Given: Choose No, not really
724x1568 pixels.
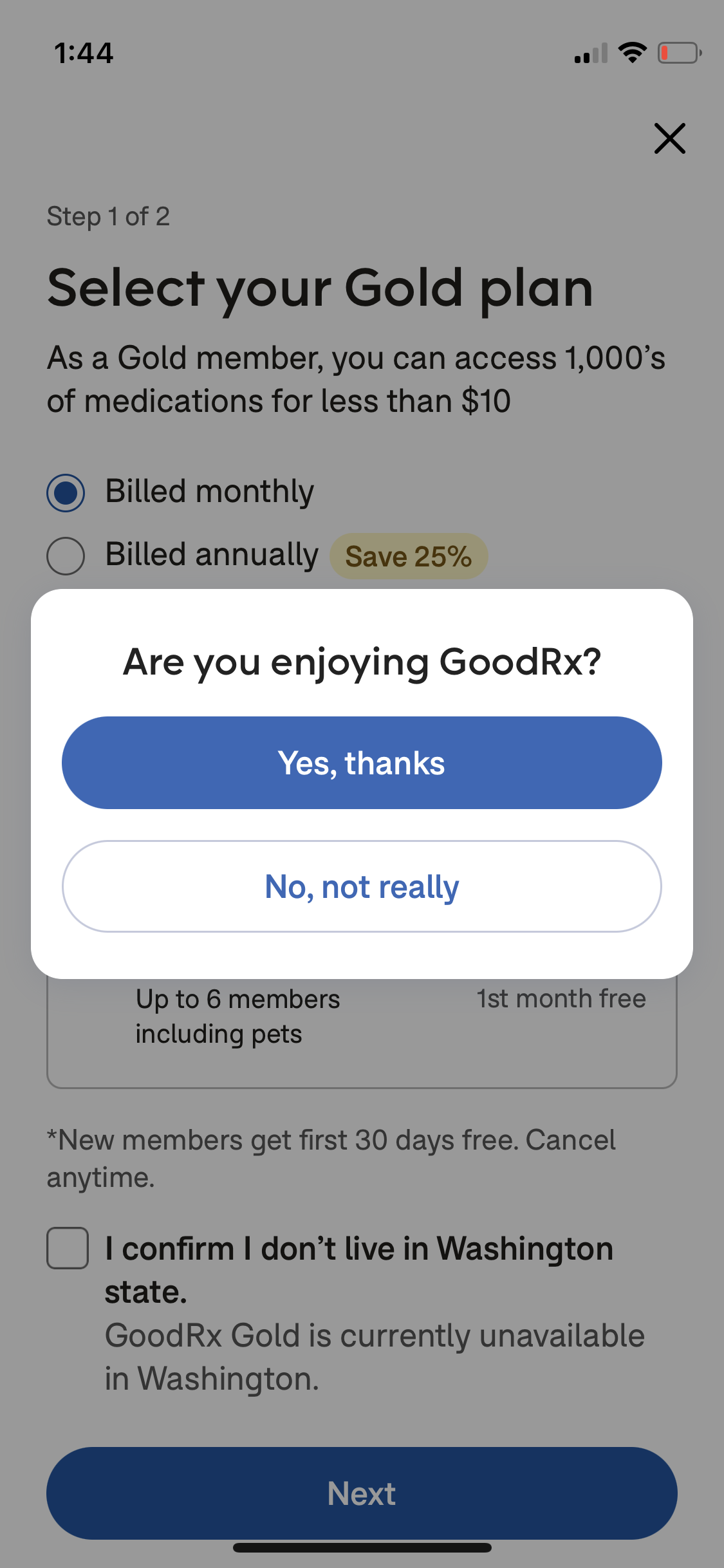Looking at the screenshot, I should point(362,886).
